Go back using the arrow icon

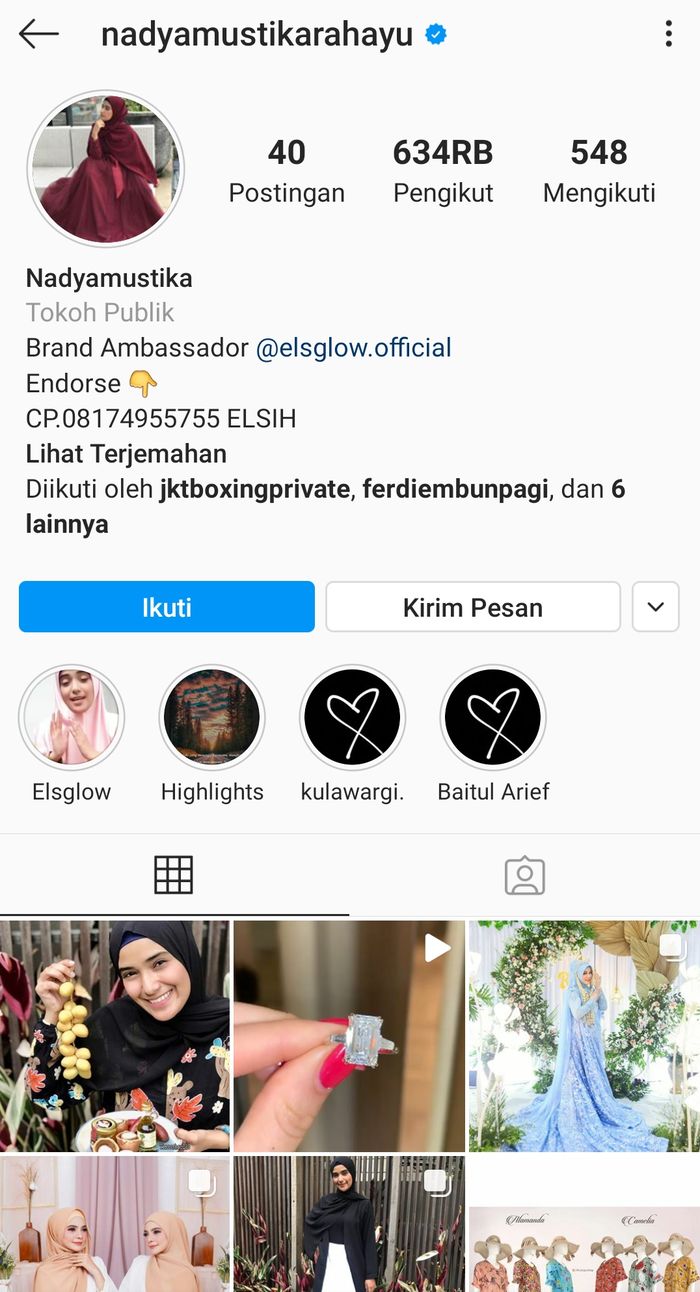coord(39,34)
